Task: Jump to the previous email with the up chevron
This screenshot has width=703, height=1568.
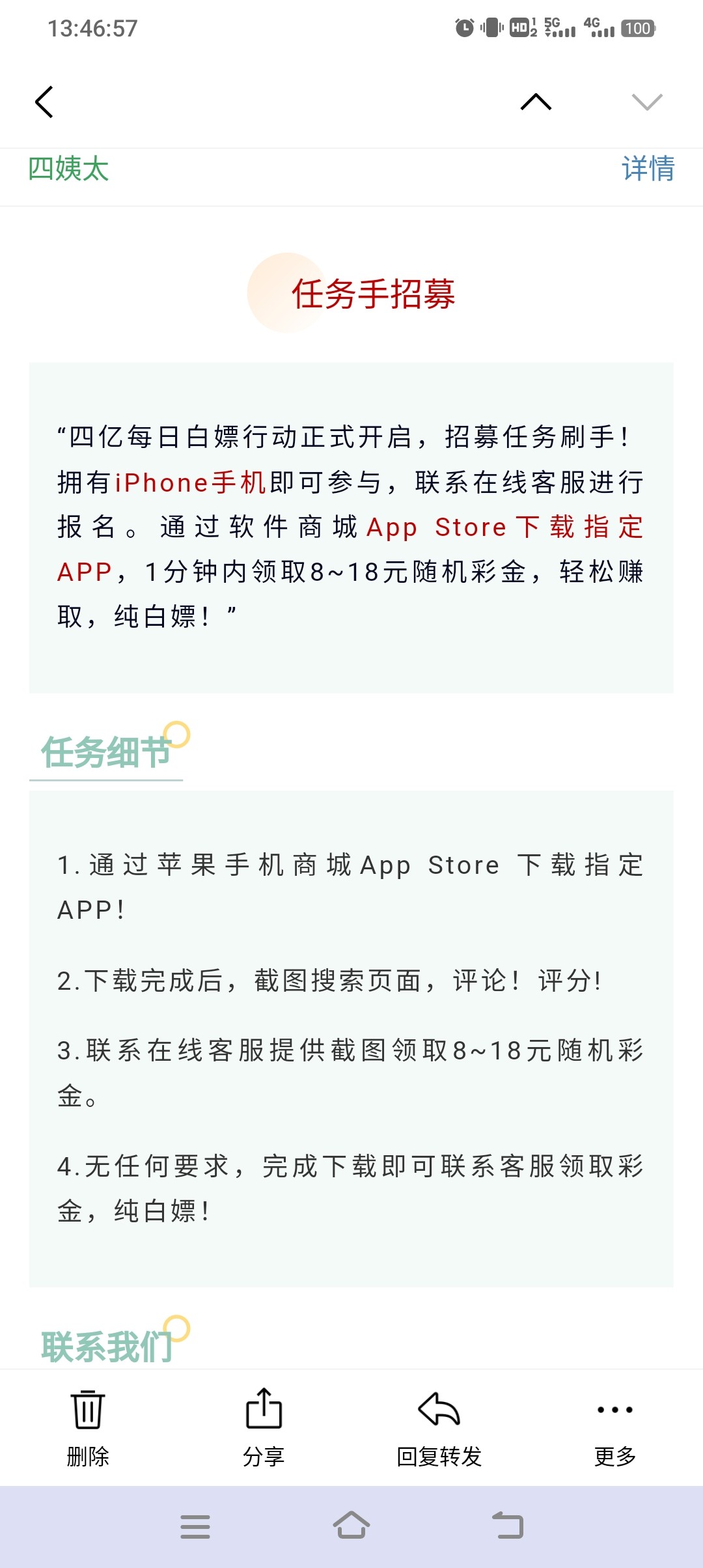Action: point(536,102)
